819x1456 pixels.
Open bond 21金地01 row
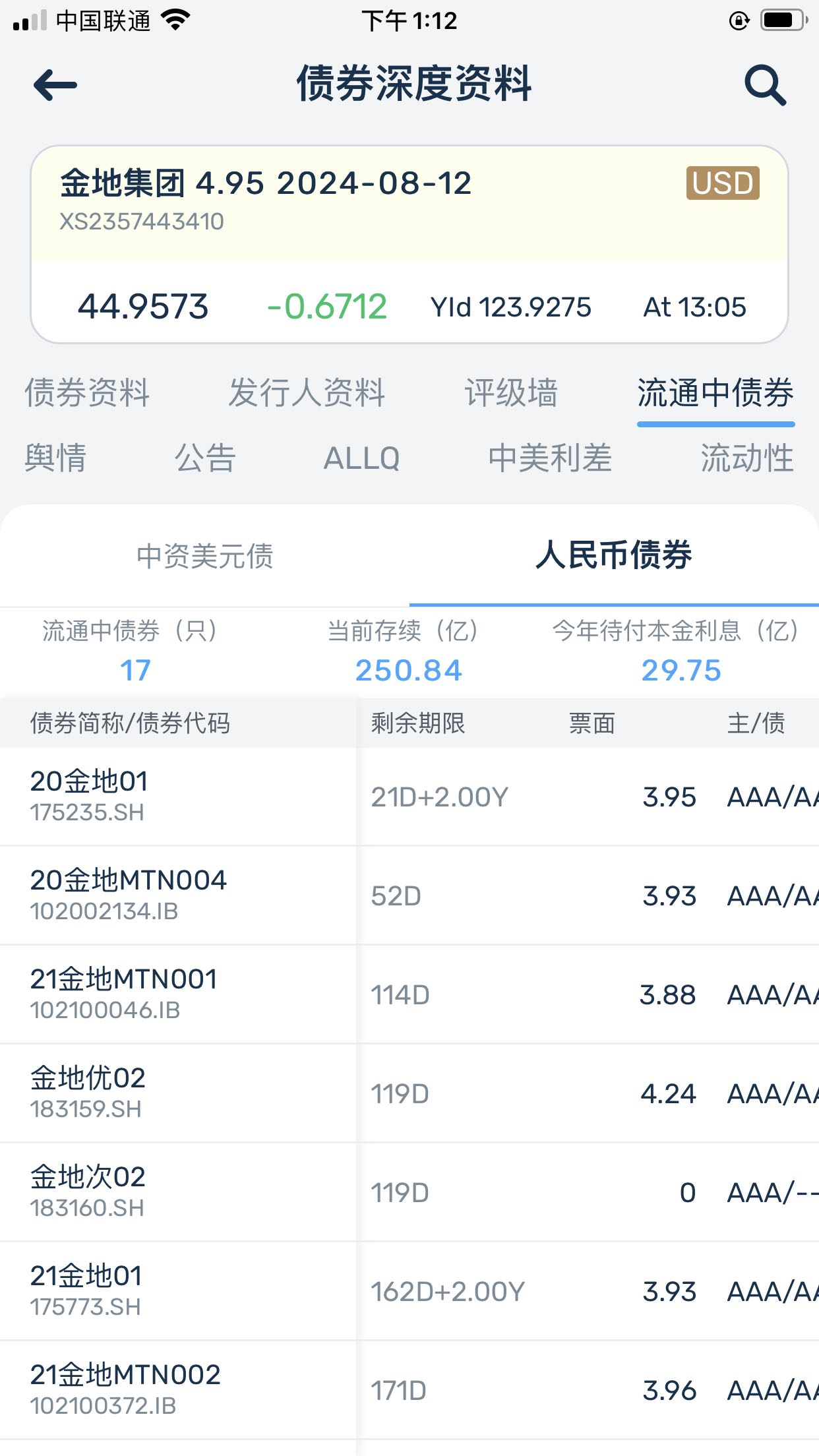click(409, 1291)
